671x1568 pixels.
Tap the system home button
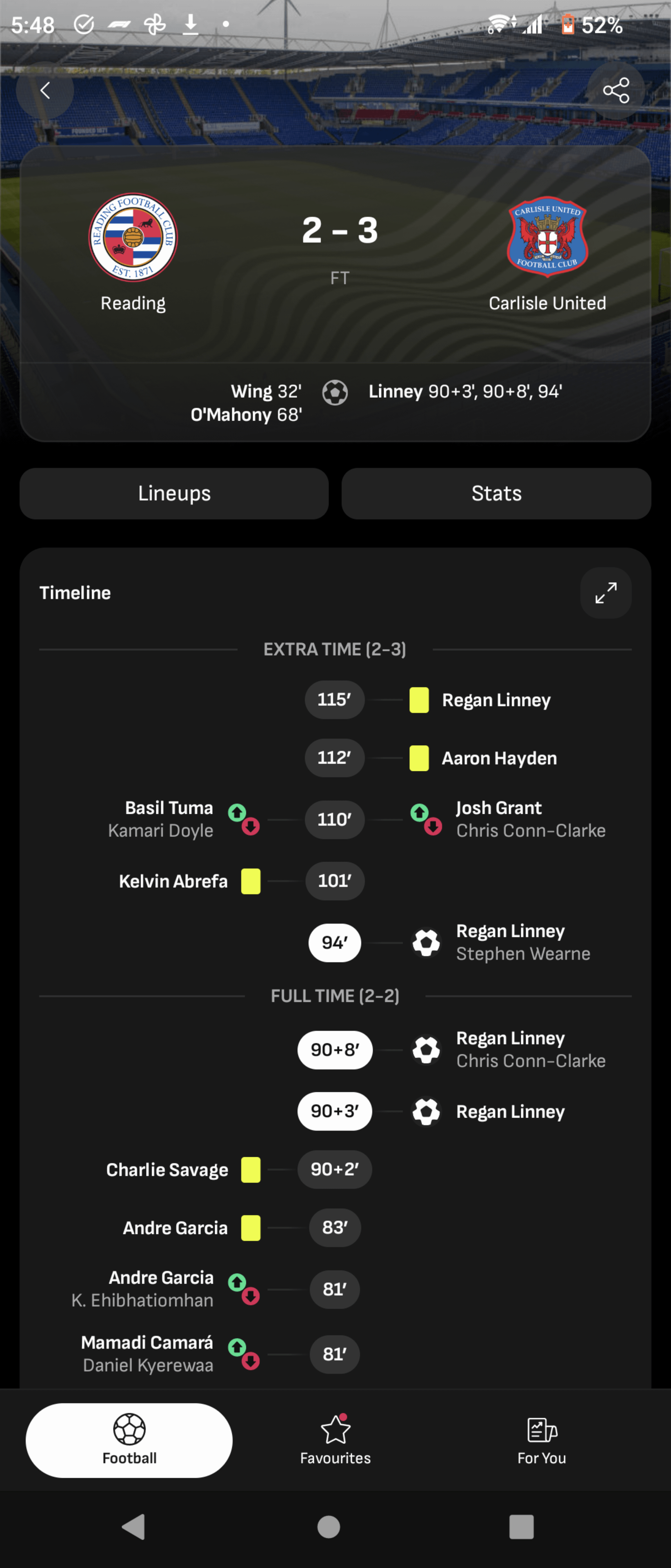click(x=329, y=1527)
